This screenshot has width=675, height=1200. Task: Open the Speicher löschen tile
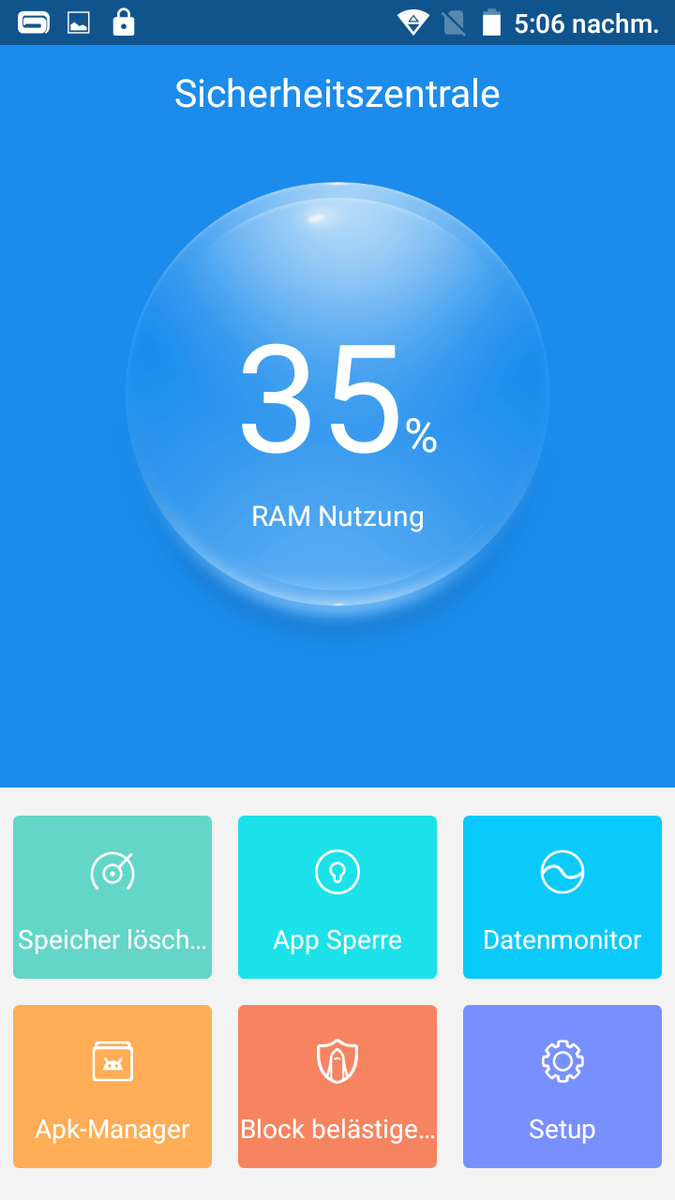(112, 897)
